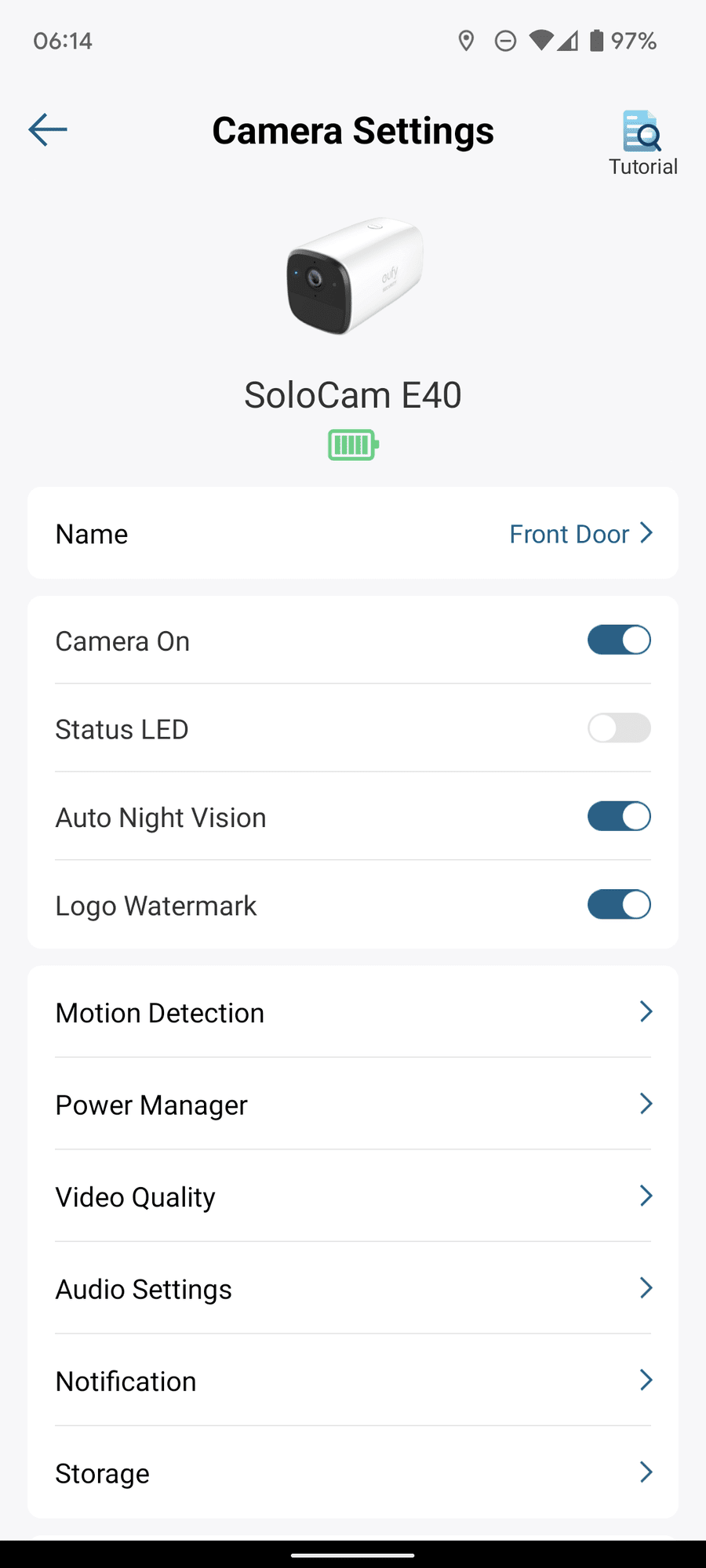The image size is (706, 1568).
Task: Go back from Camera Settings
Action: [48, 129]
